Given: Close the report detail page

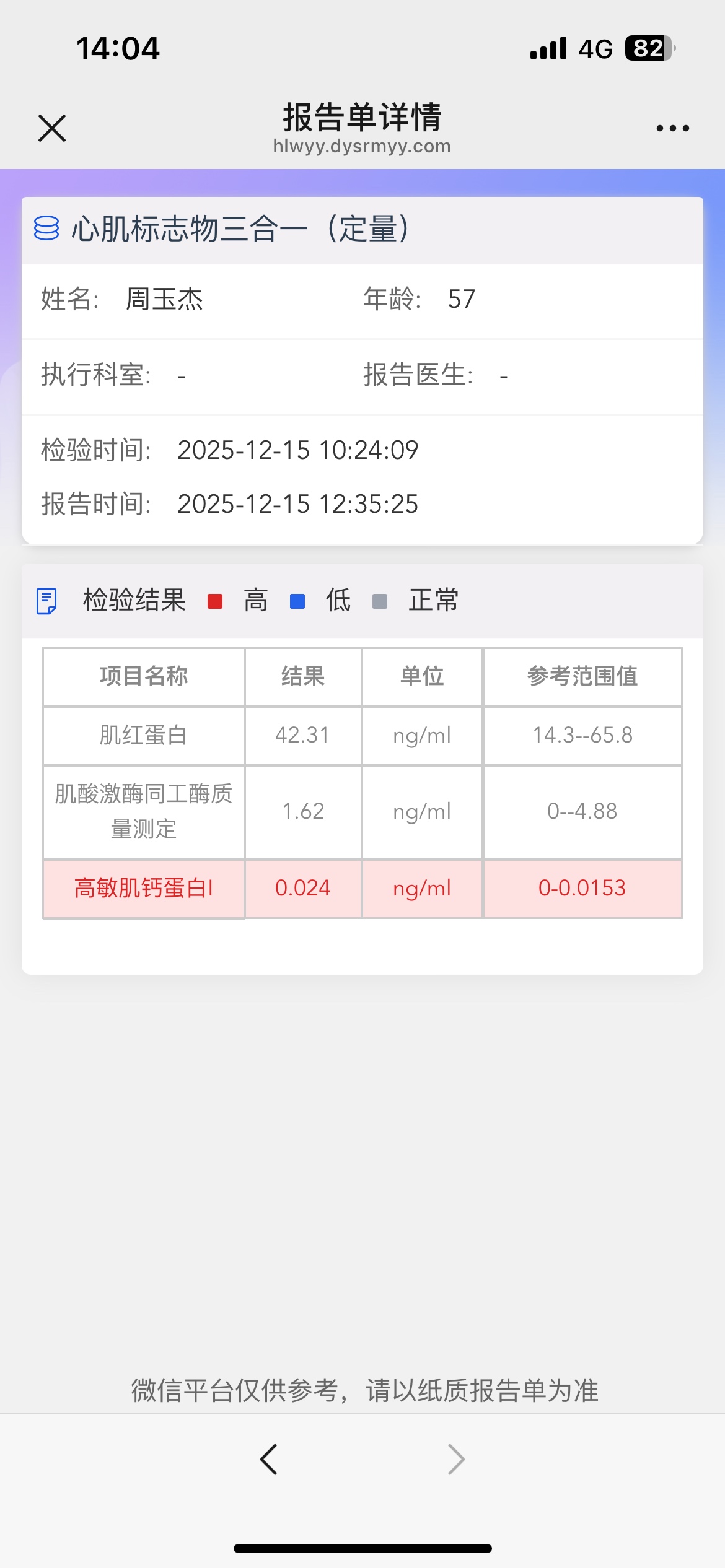Looking at the screenshot, I should [x=52, y=128].
